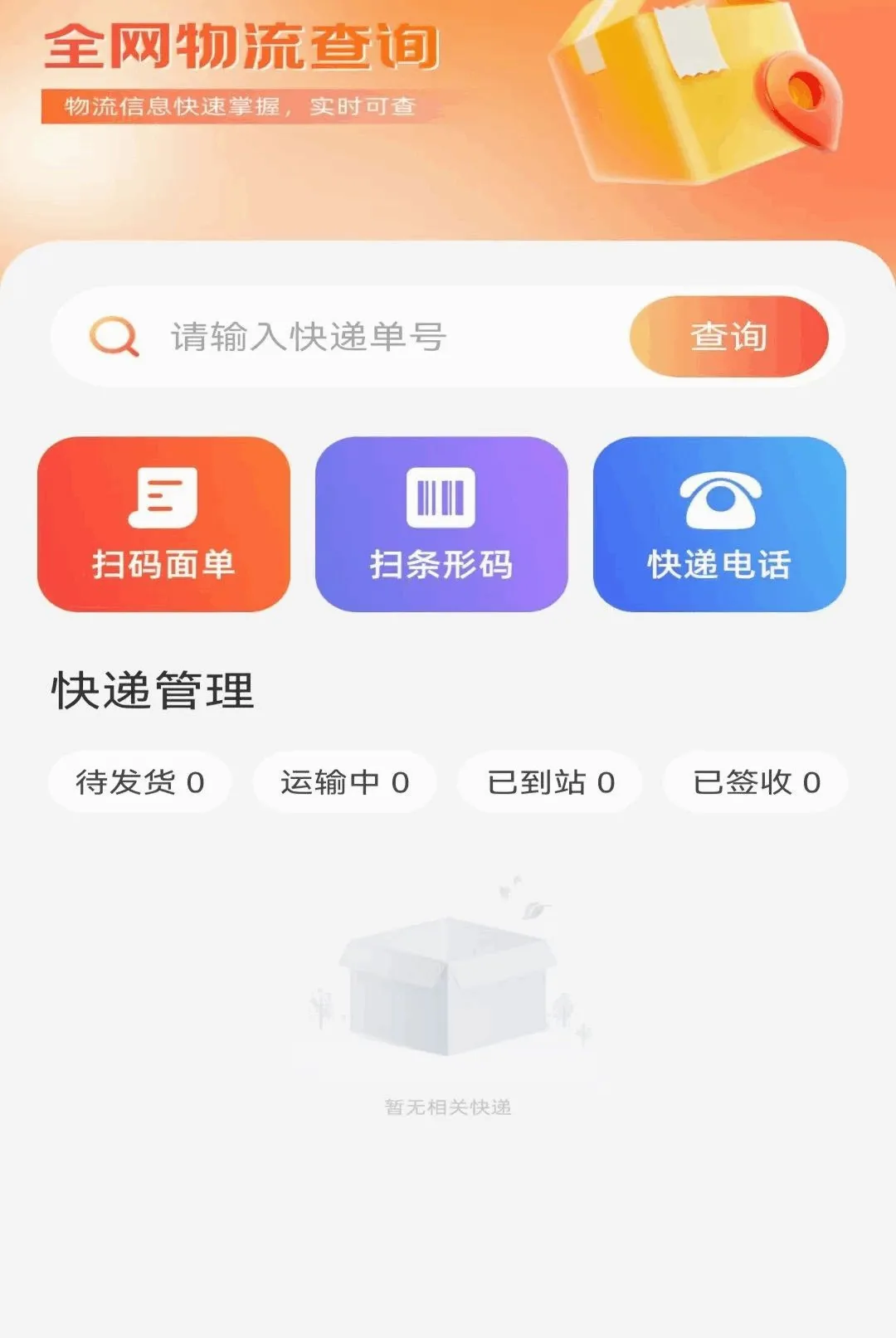
Task: Tap the 查询 search button
Action: 729,337
